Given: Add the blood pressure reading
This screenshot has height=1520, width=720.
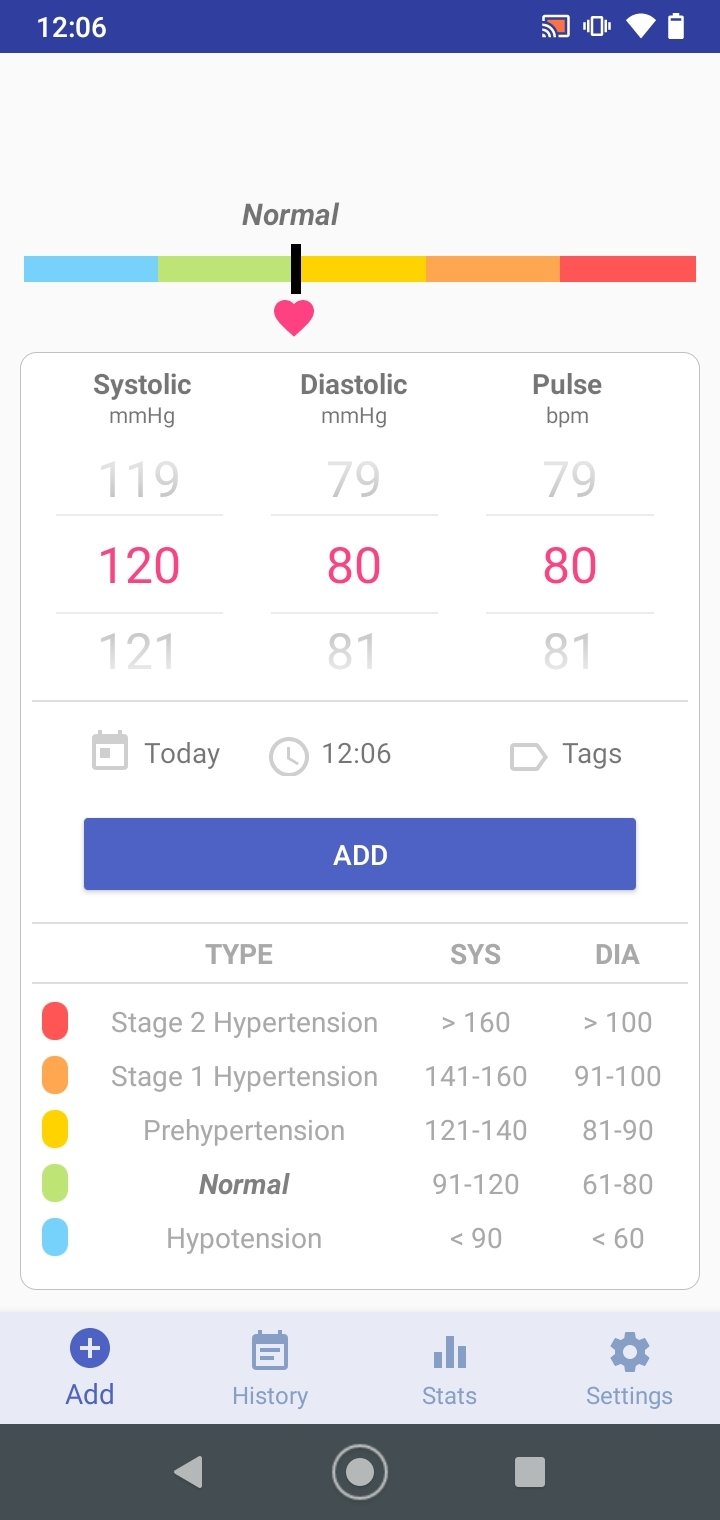Looking at the screenshot, I should pyautogui.click(x=360, y=854).
